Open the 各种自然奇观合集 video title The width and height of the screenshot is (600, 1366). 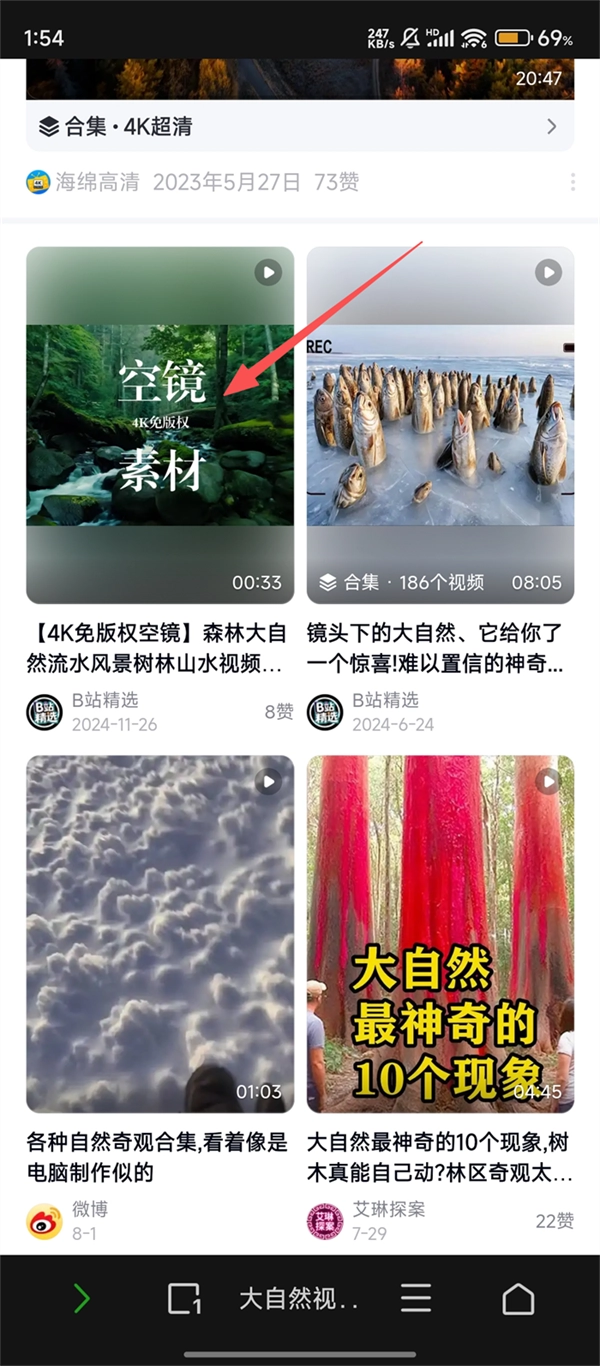point(158,1156)
